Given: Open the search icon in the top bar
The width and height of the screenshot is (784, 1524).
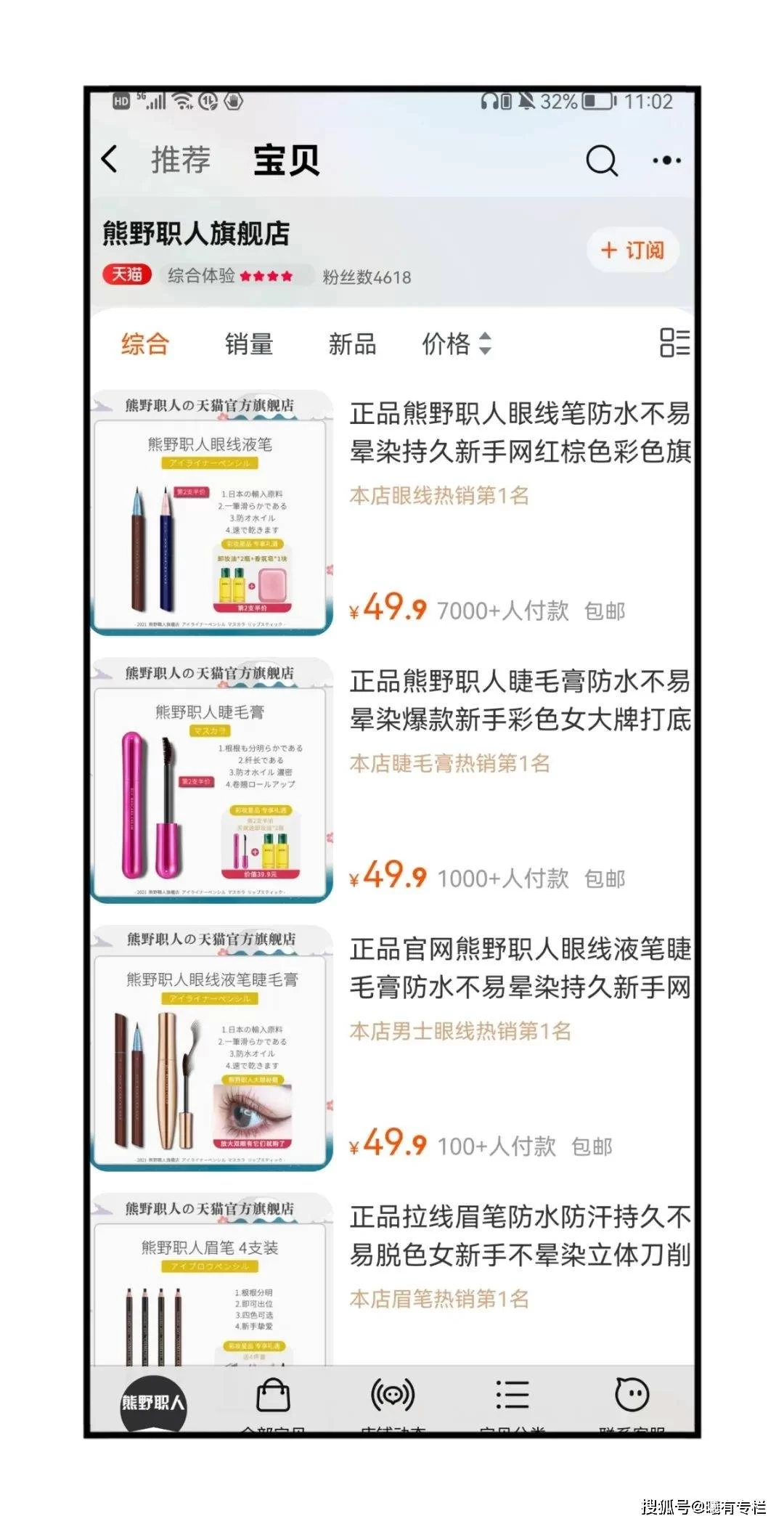Looking at the screenshot, I should tap(602, 160).
